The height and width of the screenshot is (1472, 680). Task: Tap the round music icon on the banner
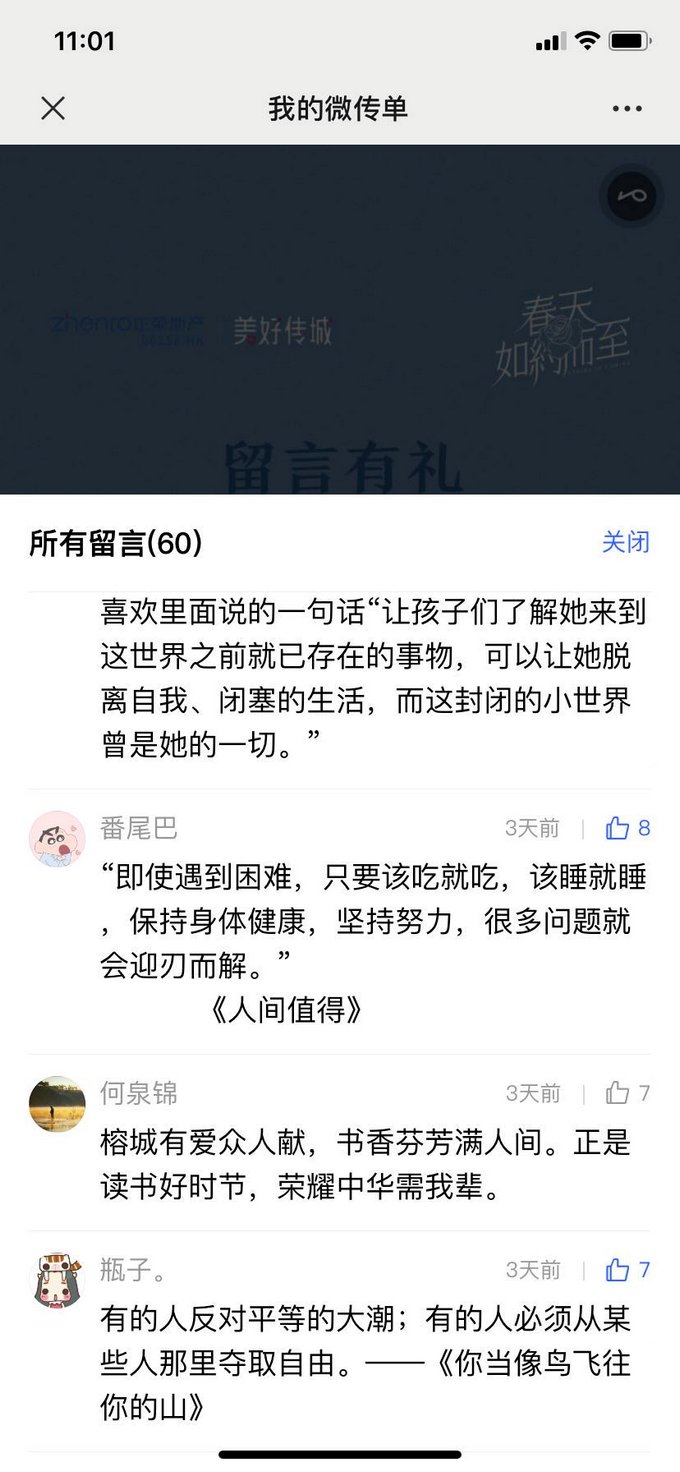coord(632,196)
